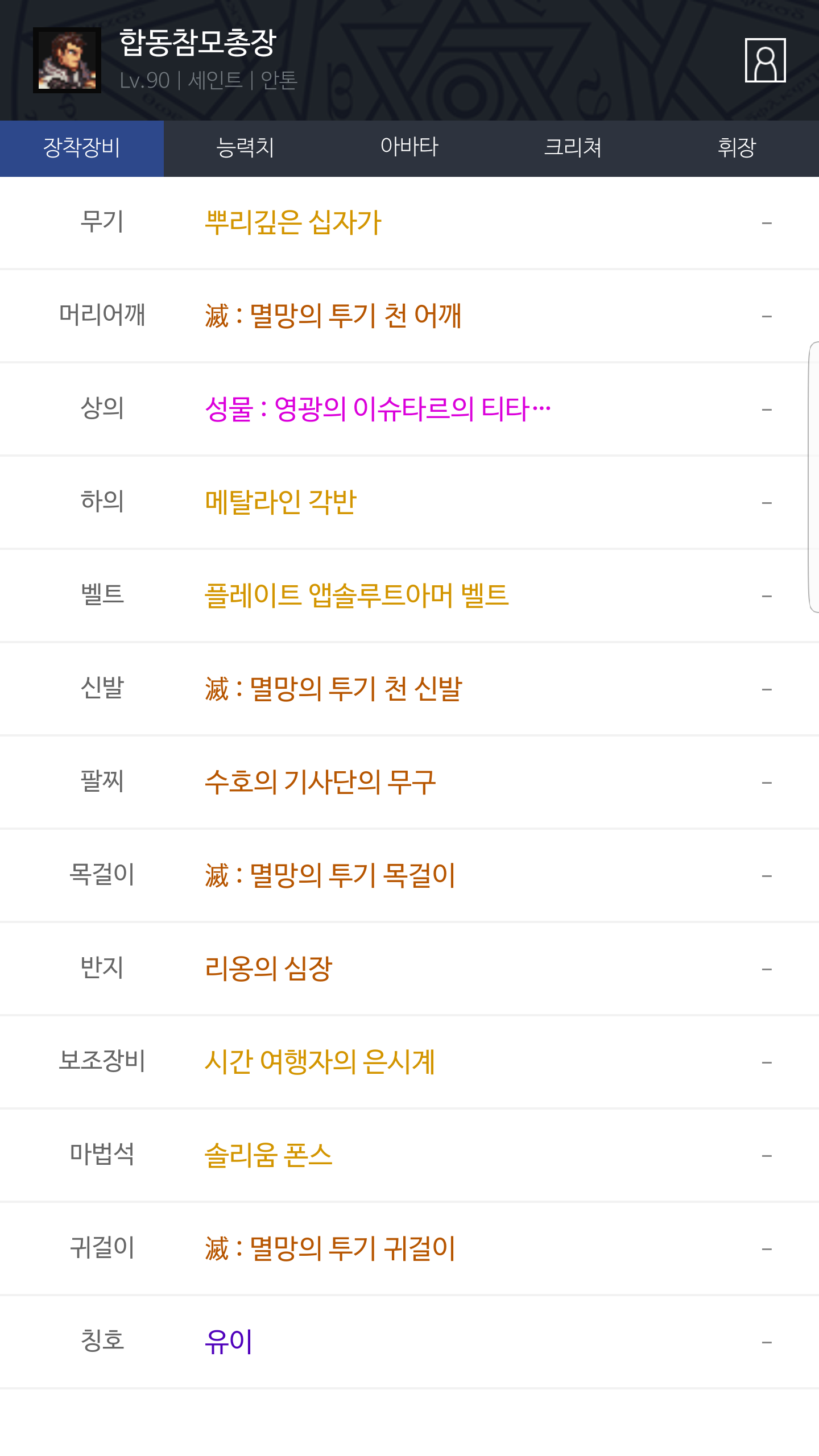View the 멸망의 투기 귀걸이 item
The width and height of the screenshot is (819, 1456).
pyautogui.click(x=409, y=1248)
